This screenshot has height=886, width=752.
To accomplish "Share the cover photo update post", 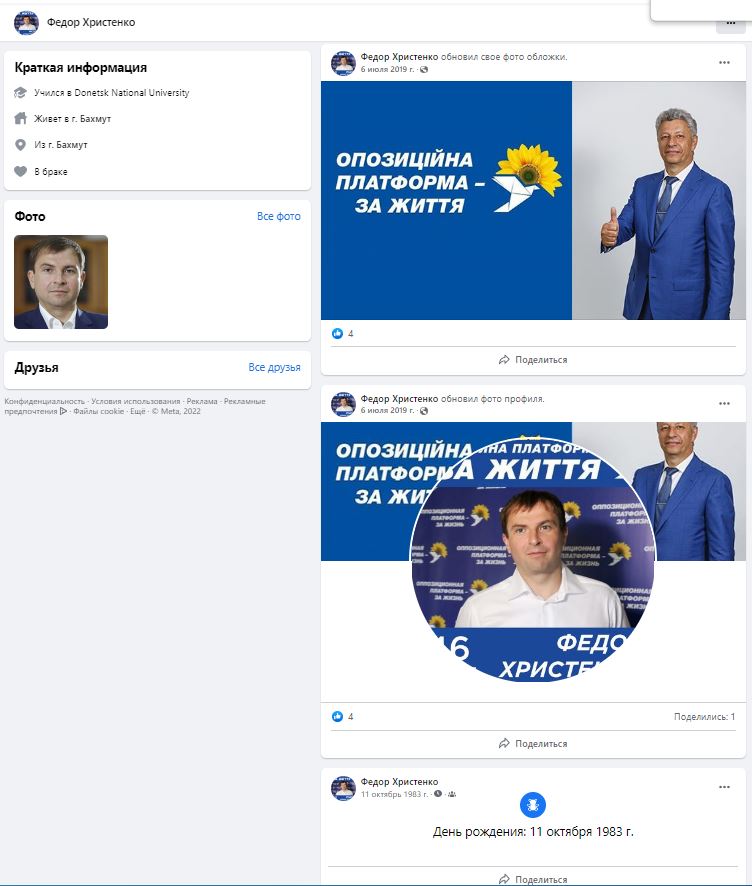I will [533, 360].
